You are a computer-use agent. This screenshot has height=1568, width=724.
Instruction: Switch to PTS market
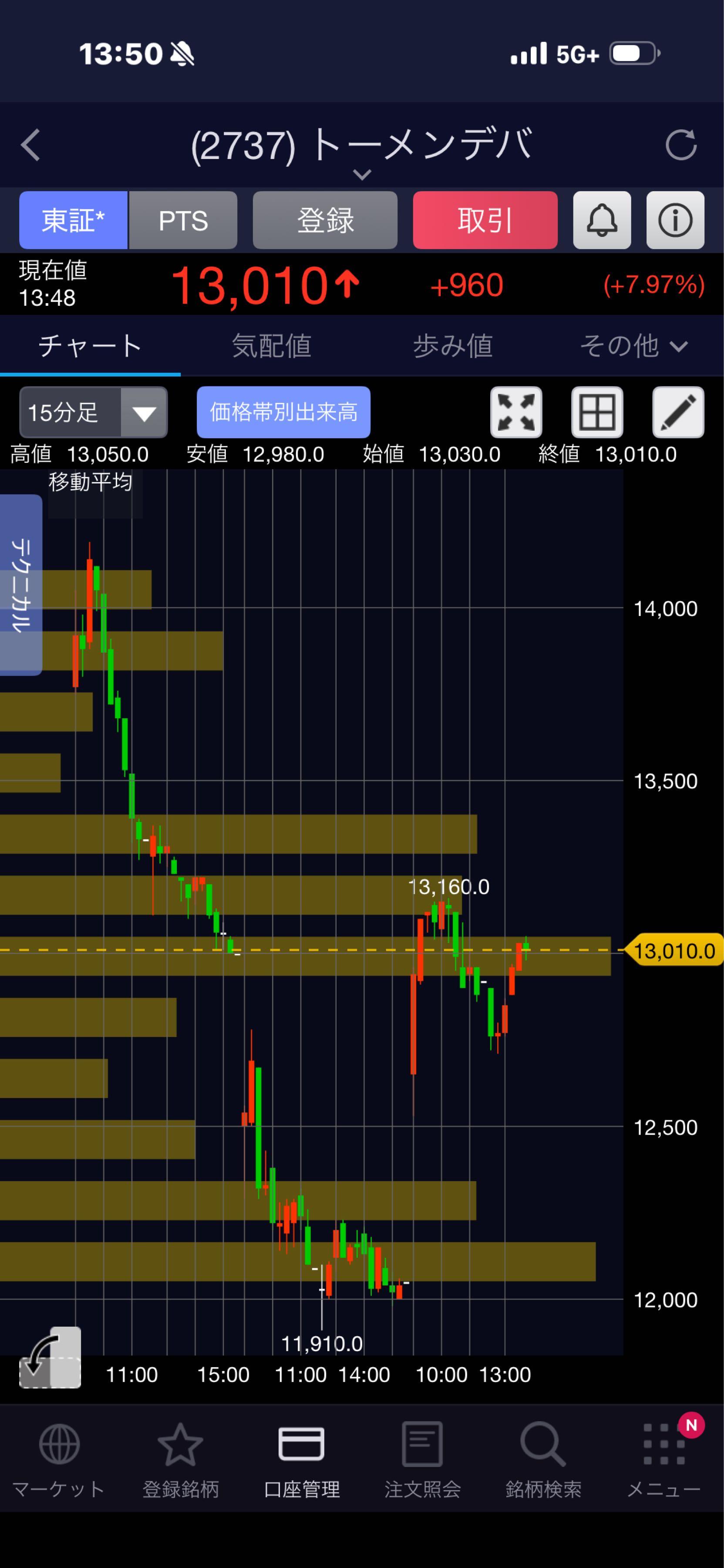(x=183, y=220)
